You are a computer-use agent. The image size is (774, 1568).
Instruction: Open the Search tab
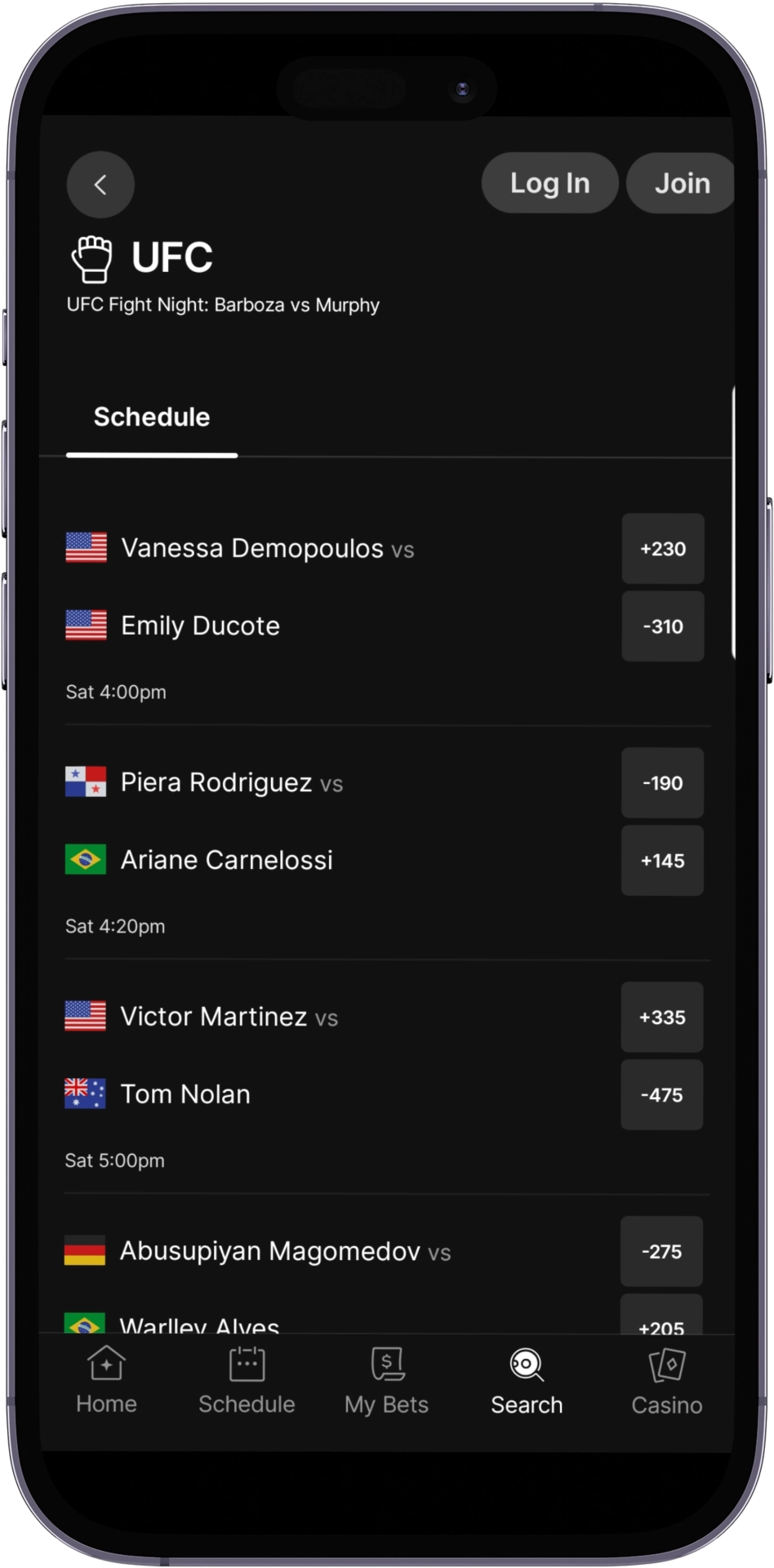coord(527,1382)
